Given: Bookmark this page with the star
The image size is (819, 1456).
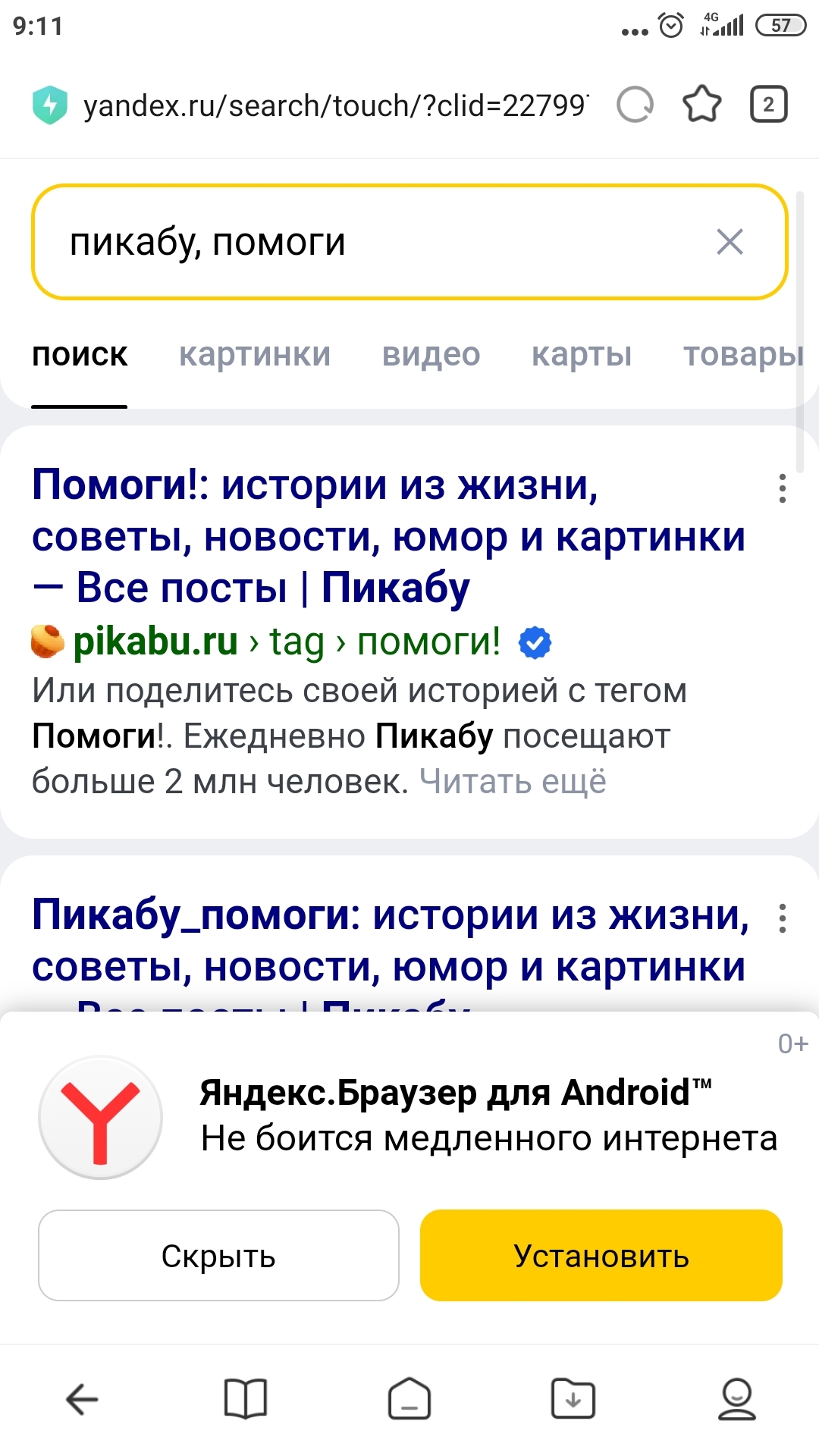Looking at the screenshot, I should click(x=702, y=105).
